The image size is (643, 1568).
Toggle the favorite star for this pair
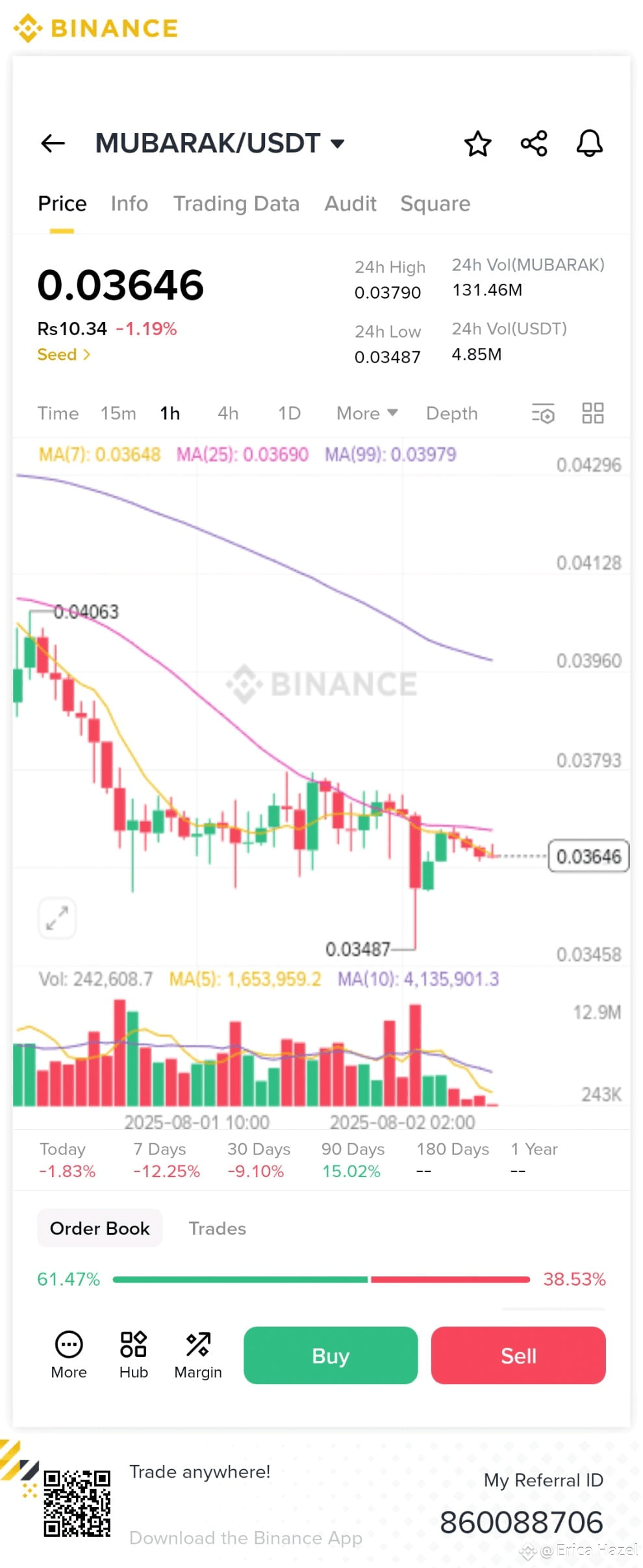pos(477,143)
